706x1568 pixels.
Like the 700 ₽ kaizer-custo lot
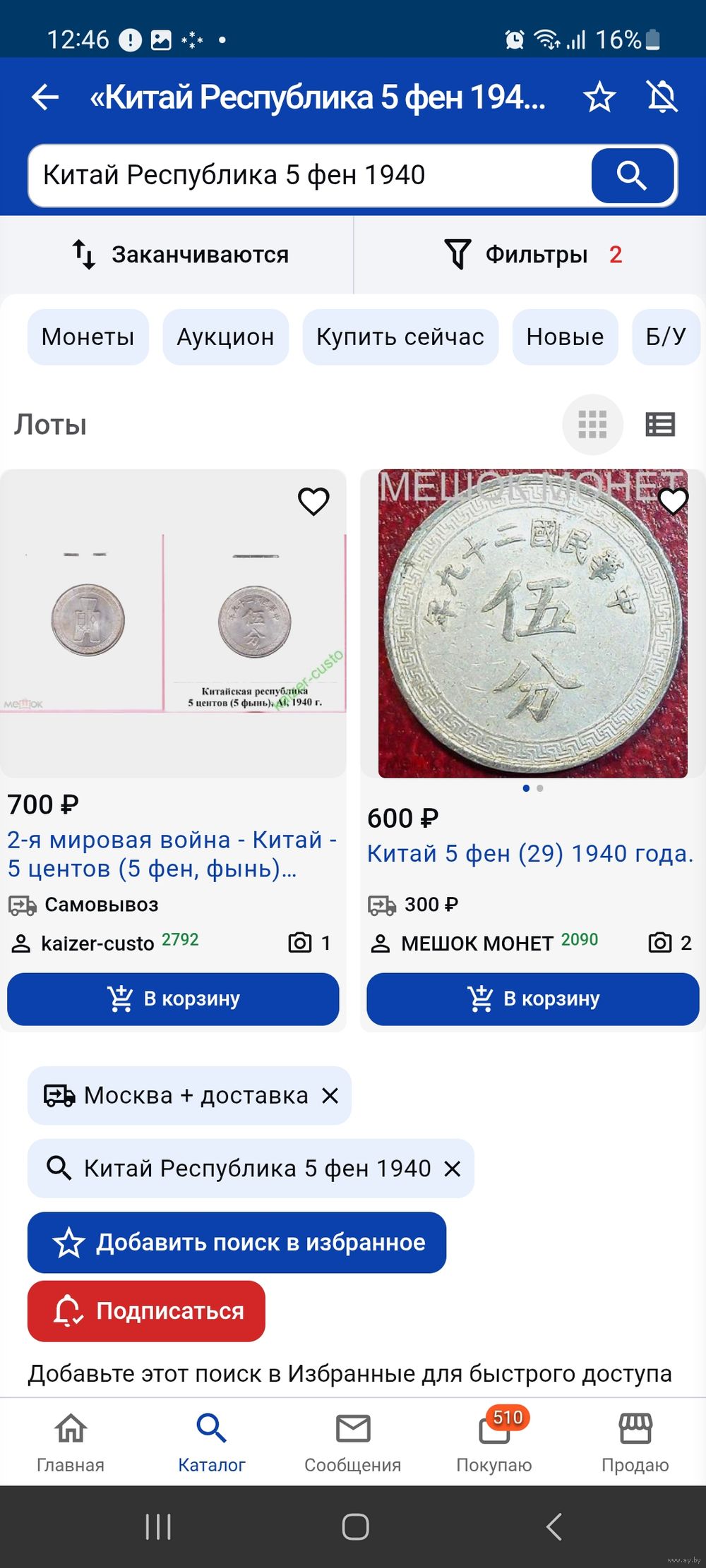pyautogui.click(x=313, y=502)
